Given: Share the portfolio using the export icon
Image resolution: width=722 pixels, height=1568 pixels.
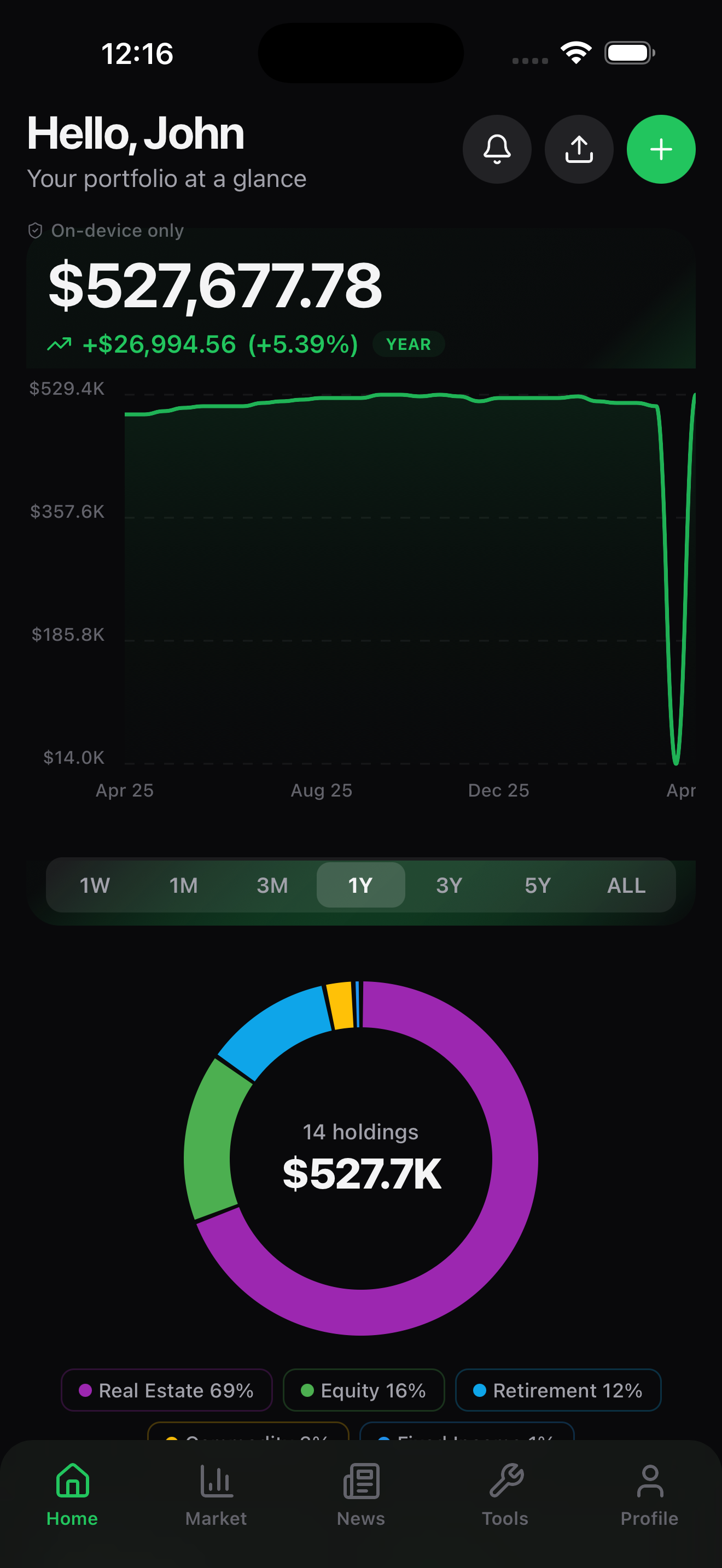Looking at the screenshot, I should (579, 149).
